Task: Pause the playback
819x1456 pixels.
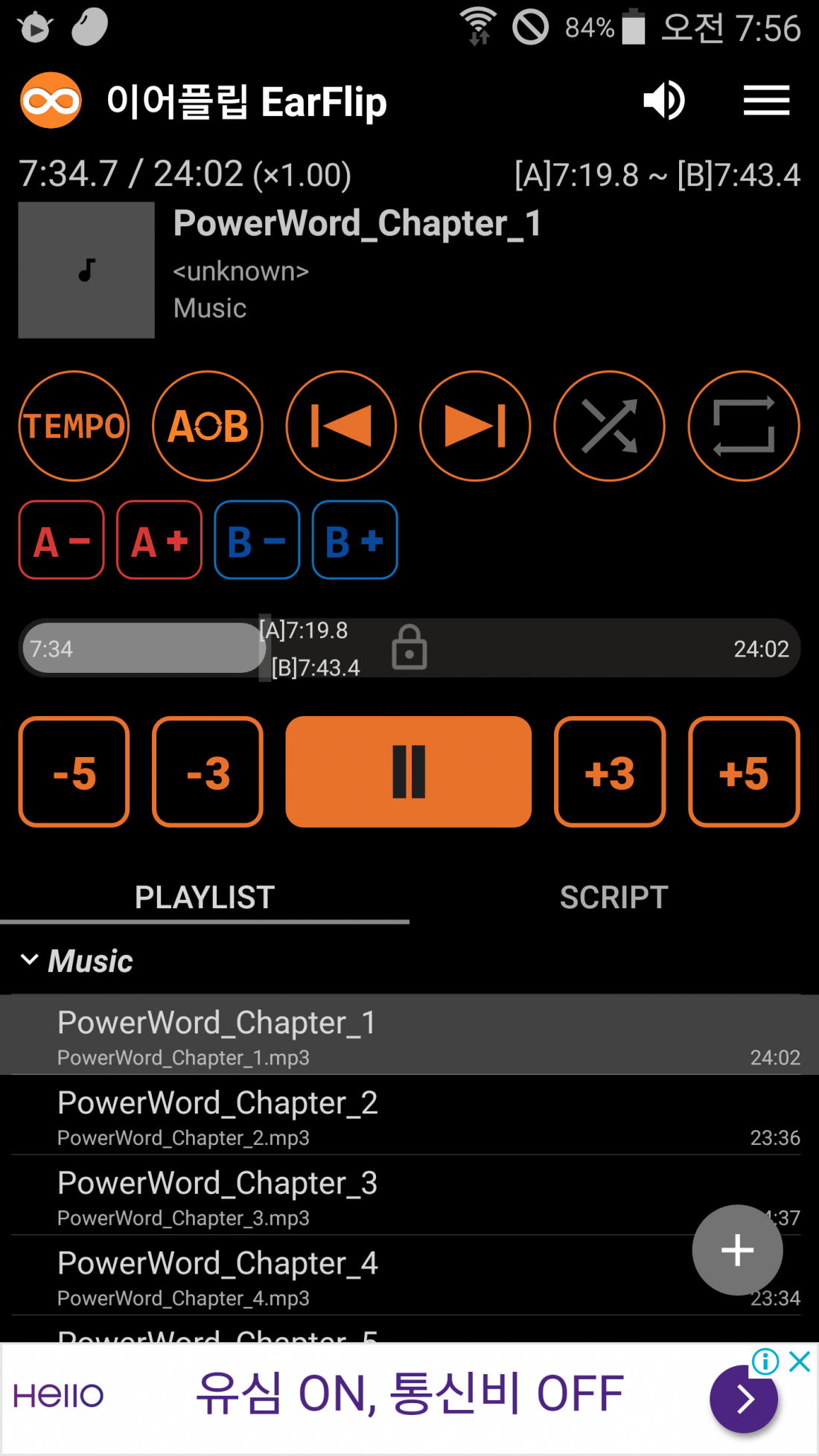Action: pos(409,772)
